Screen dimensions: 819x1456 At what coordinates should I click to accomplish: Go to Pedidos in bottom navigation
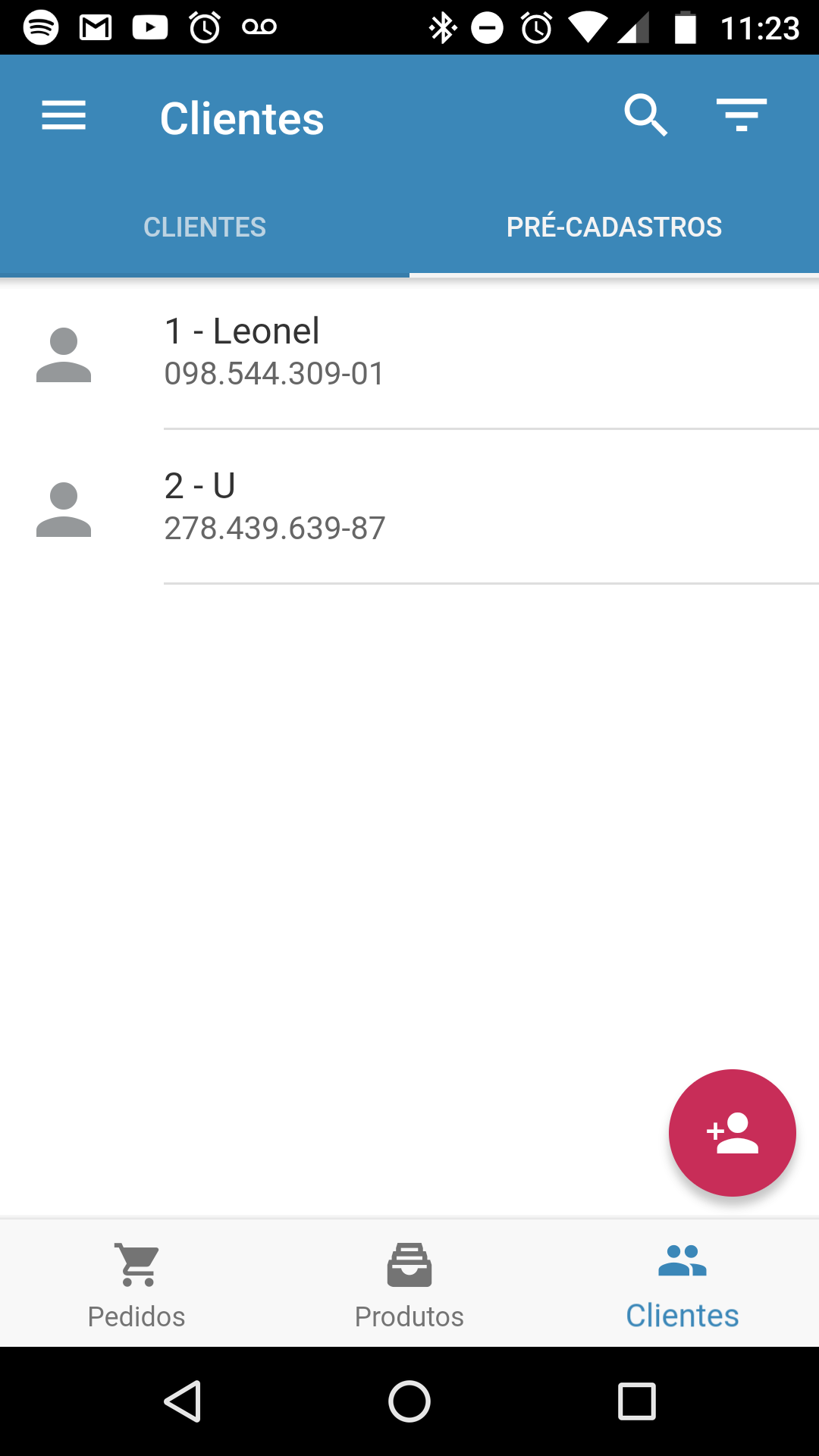[x=136, y=1284]
